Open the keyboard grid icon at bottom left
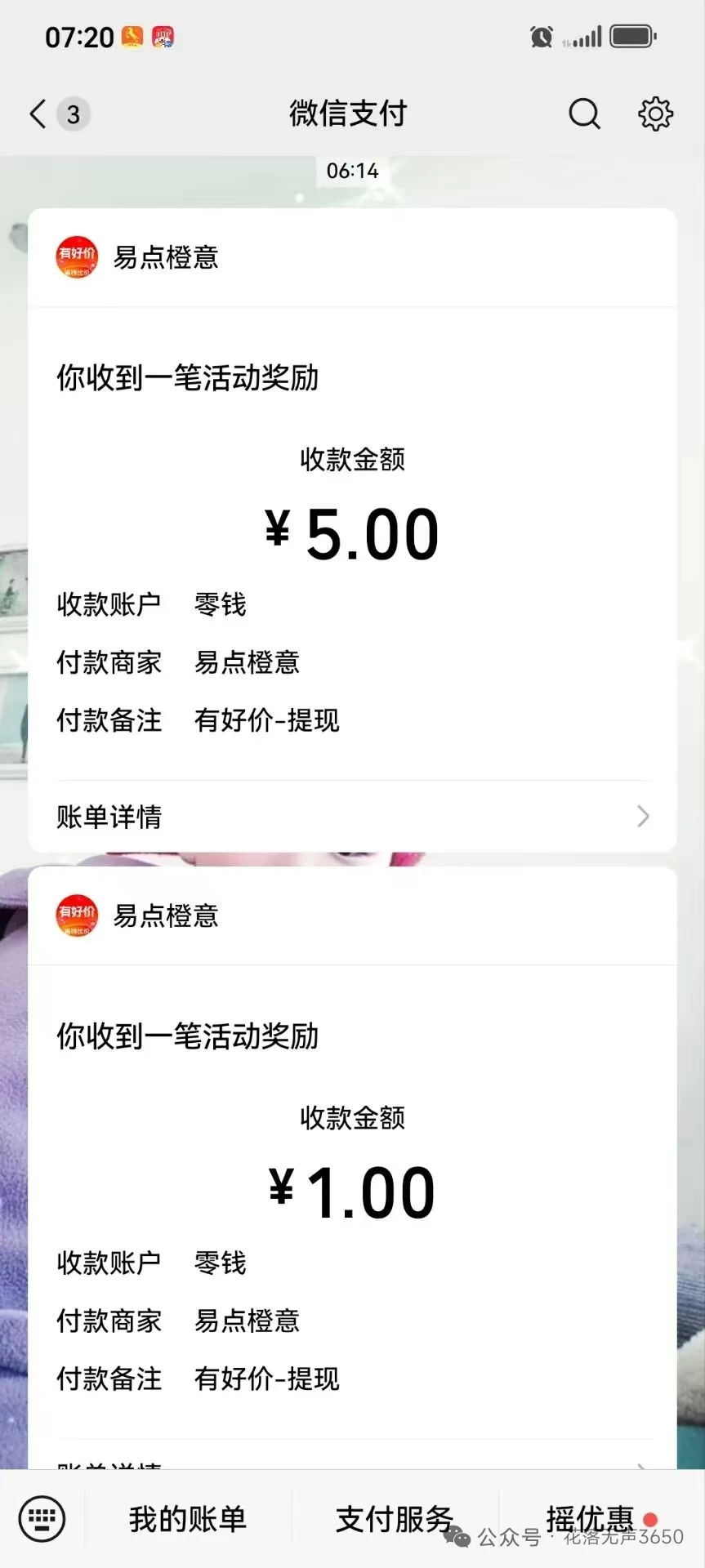Screen dimensions: 705x1568 (x=42, y=1517)
